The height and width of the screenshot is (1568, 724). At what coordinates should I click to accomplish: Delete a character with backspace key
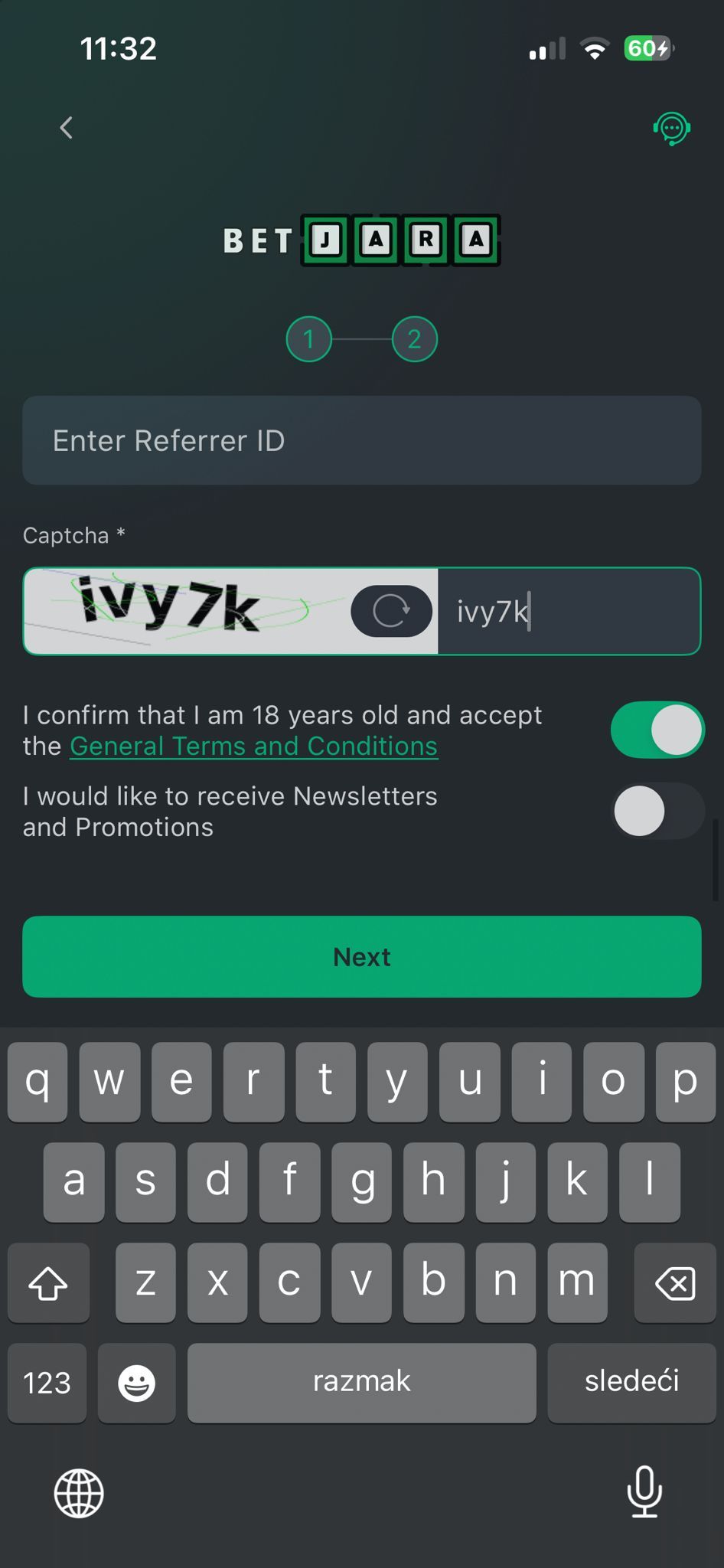pyautogui.click(x=674, y=1283)
